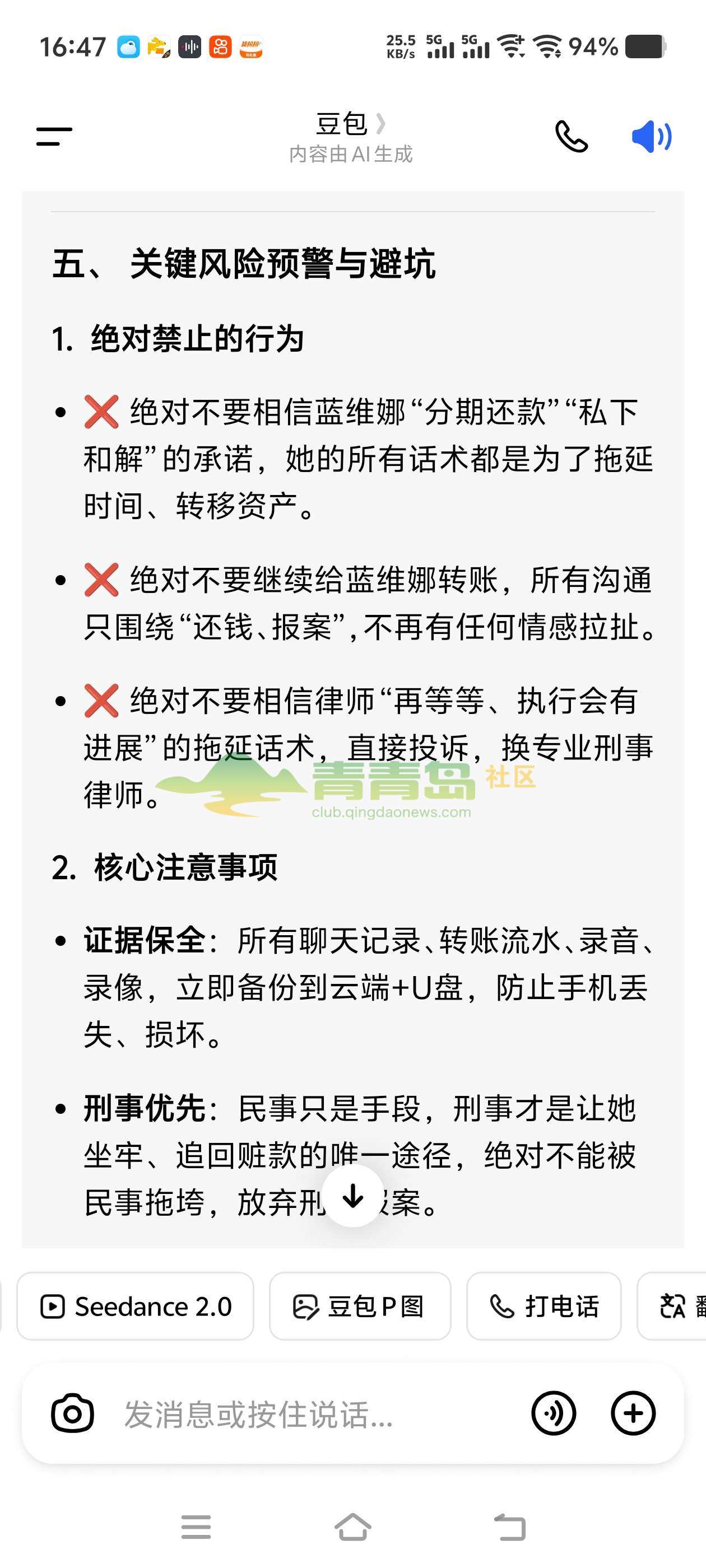This screenshot has width=706, height=1568.
Task: Start a voice call with 豆包
Action: coord(571,136)
